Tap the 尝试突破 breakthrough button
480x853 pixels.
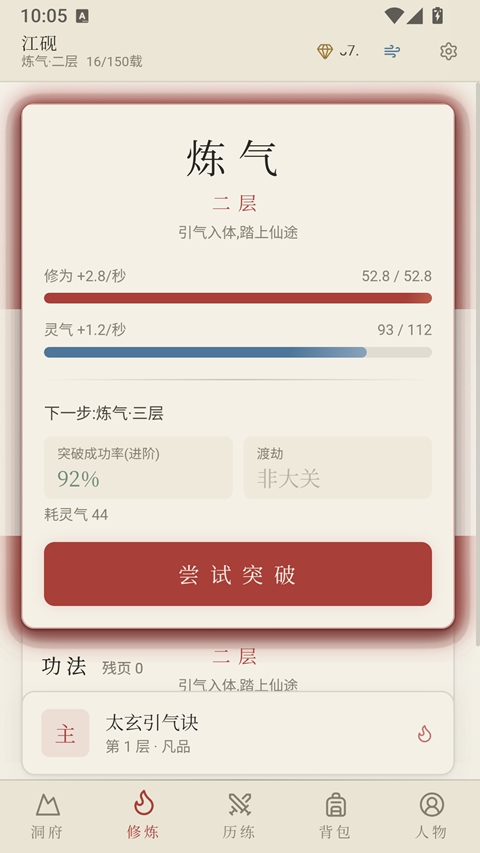click(x=238, y=574)
